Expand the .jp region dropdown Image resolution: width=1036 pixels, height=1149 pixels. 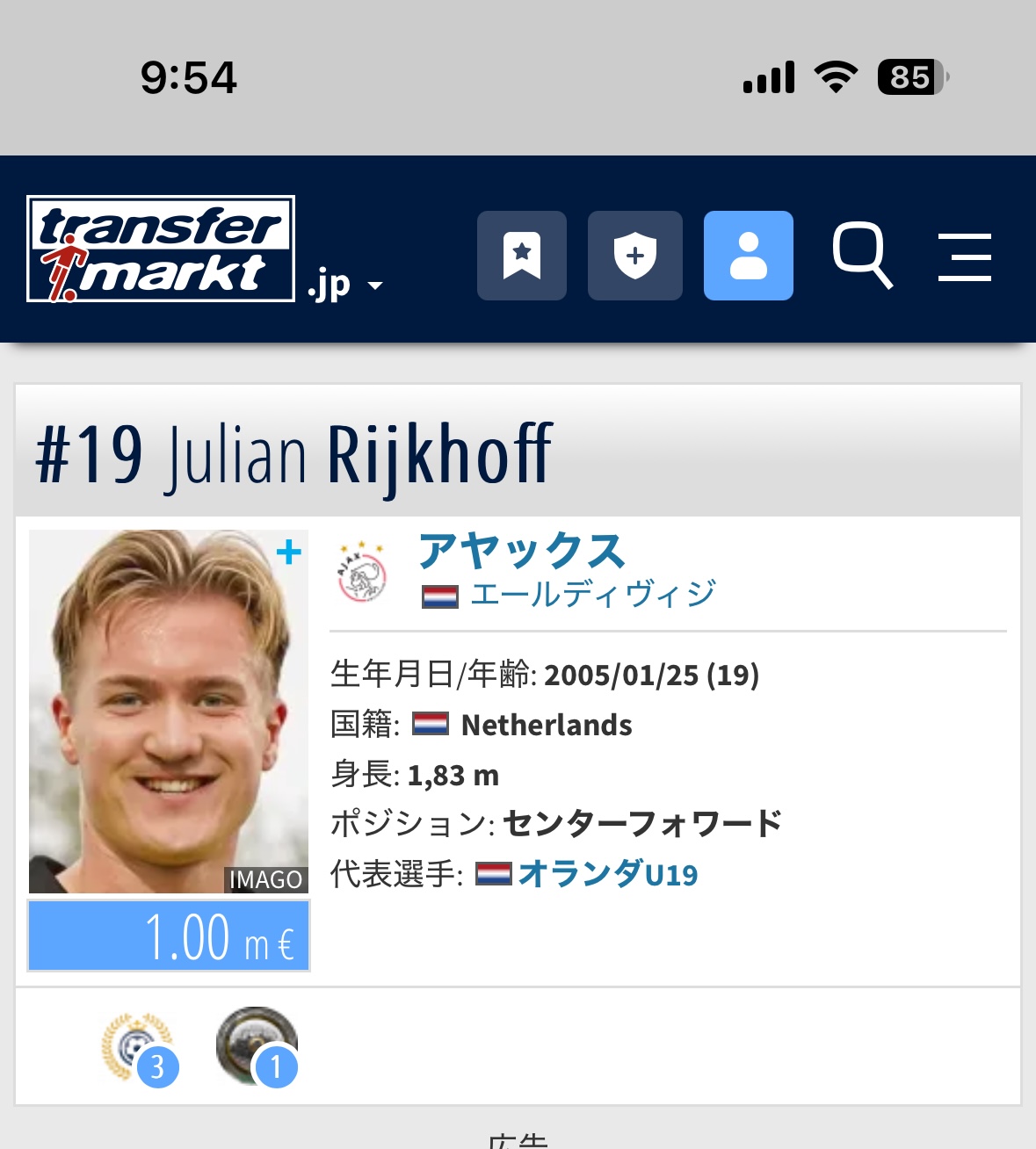click(345, 285)
